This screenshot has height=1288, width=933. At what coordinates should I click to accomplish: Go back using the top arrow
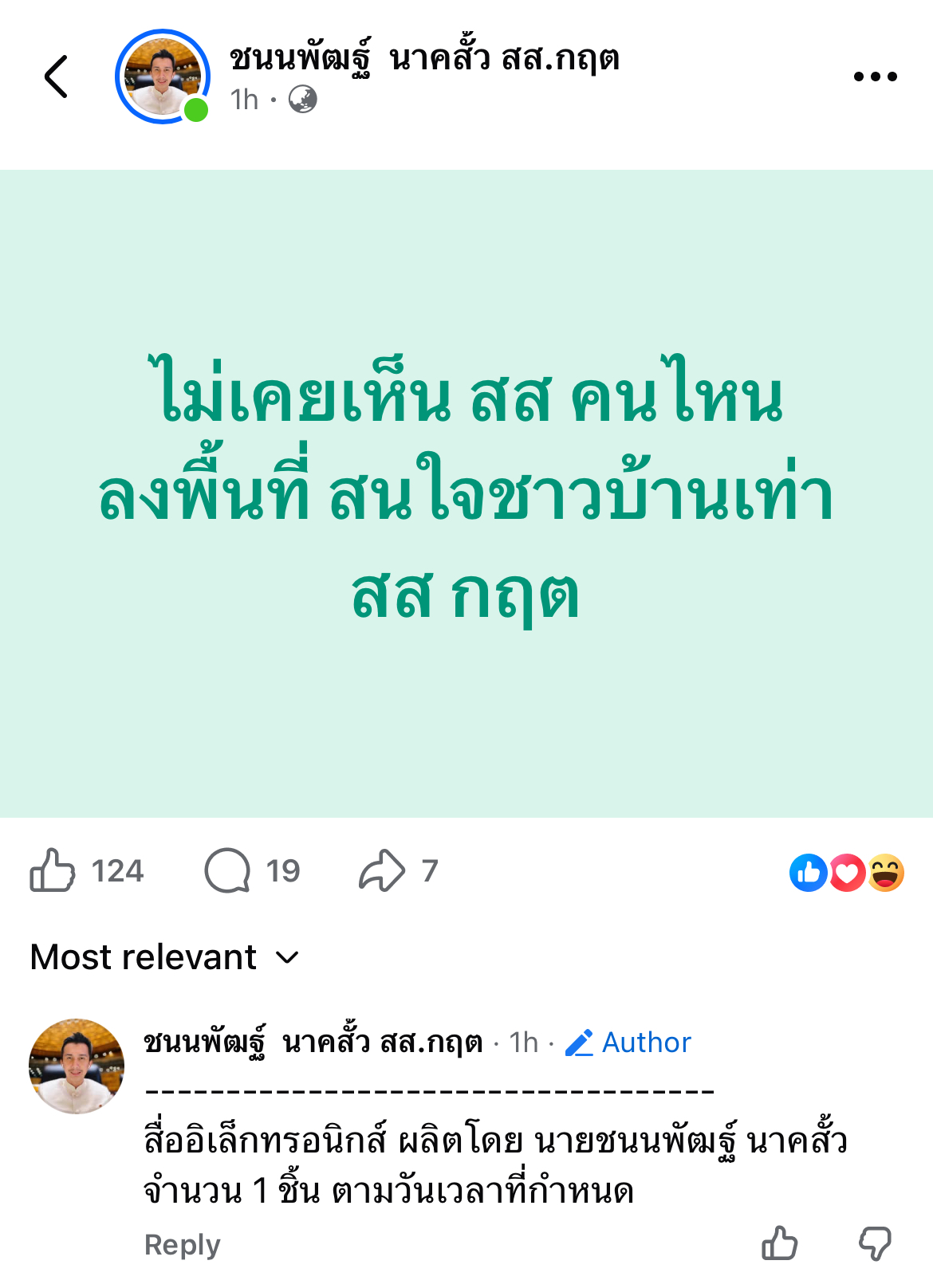(x=56, y=77)
